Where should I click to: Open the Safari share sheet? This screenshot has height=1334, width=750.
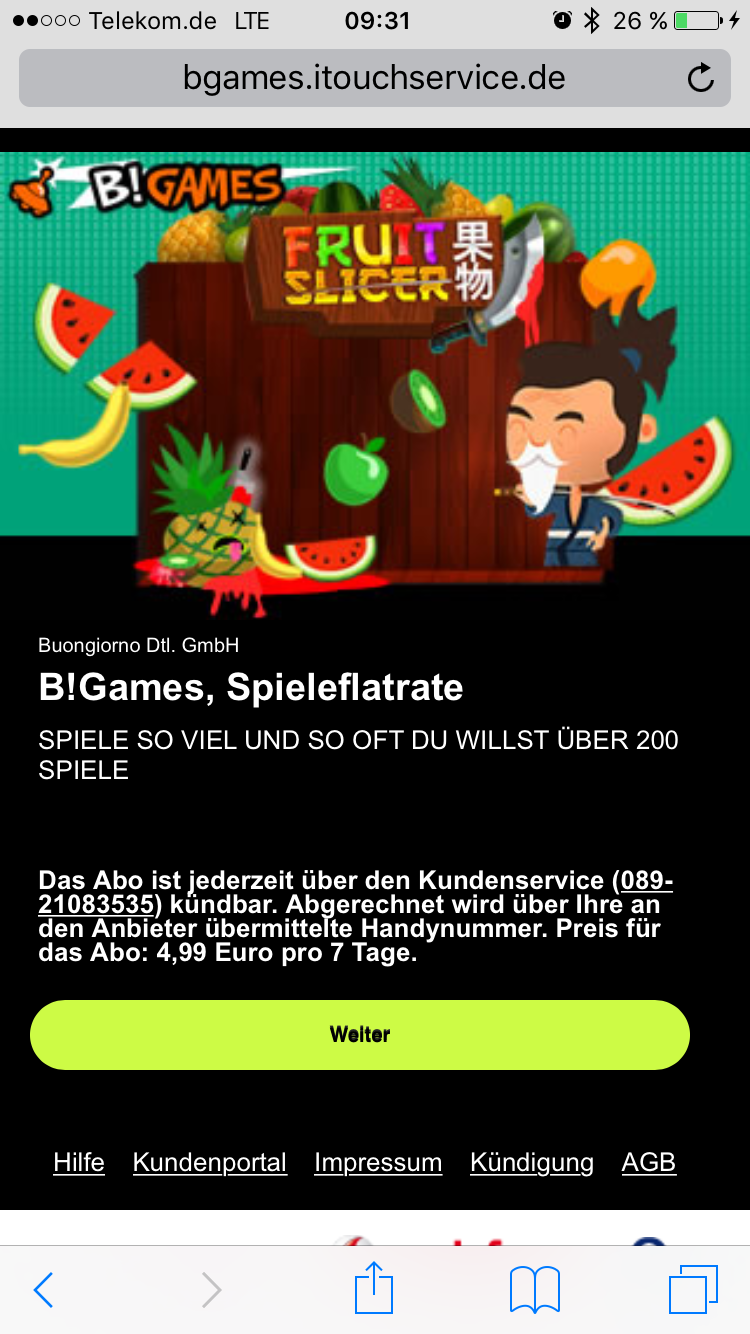point(375,1288)
